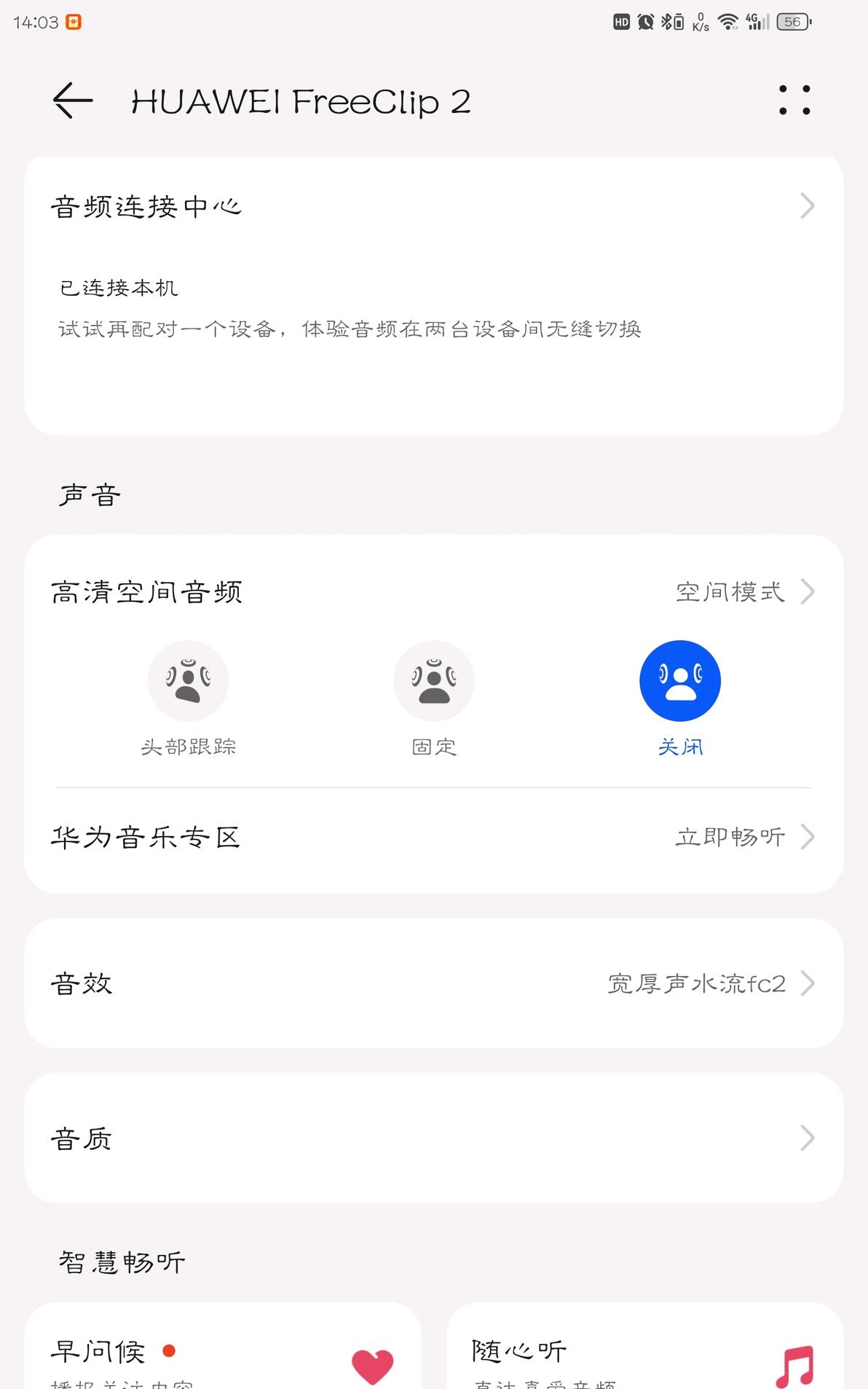Image resolution: width=868 pixels, height=1389 pixels.
Task: Go back from HUAWEI FreeClip 2 page
Action: pyautogui.click(x=73, y=101)
